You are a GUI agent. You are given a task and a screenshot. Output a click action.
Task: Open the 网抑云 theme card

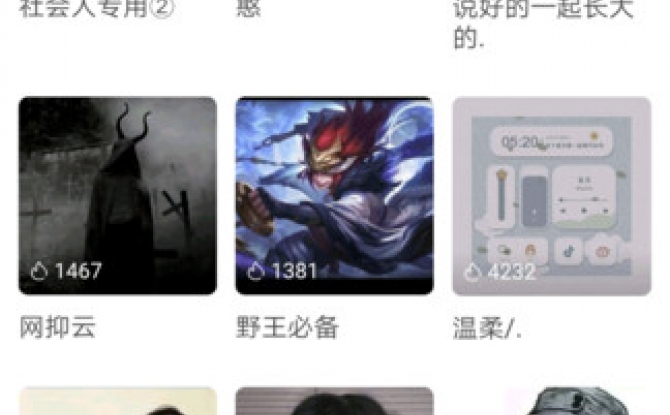[x=117, y=196]
